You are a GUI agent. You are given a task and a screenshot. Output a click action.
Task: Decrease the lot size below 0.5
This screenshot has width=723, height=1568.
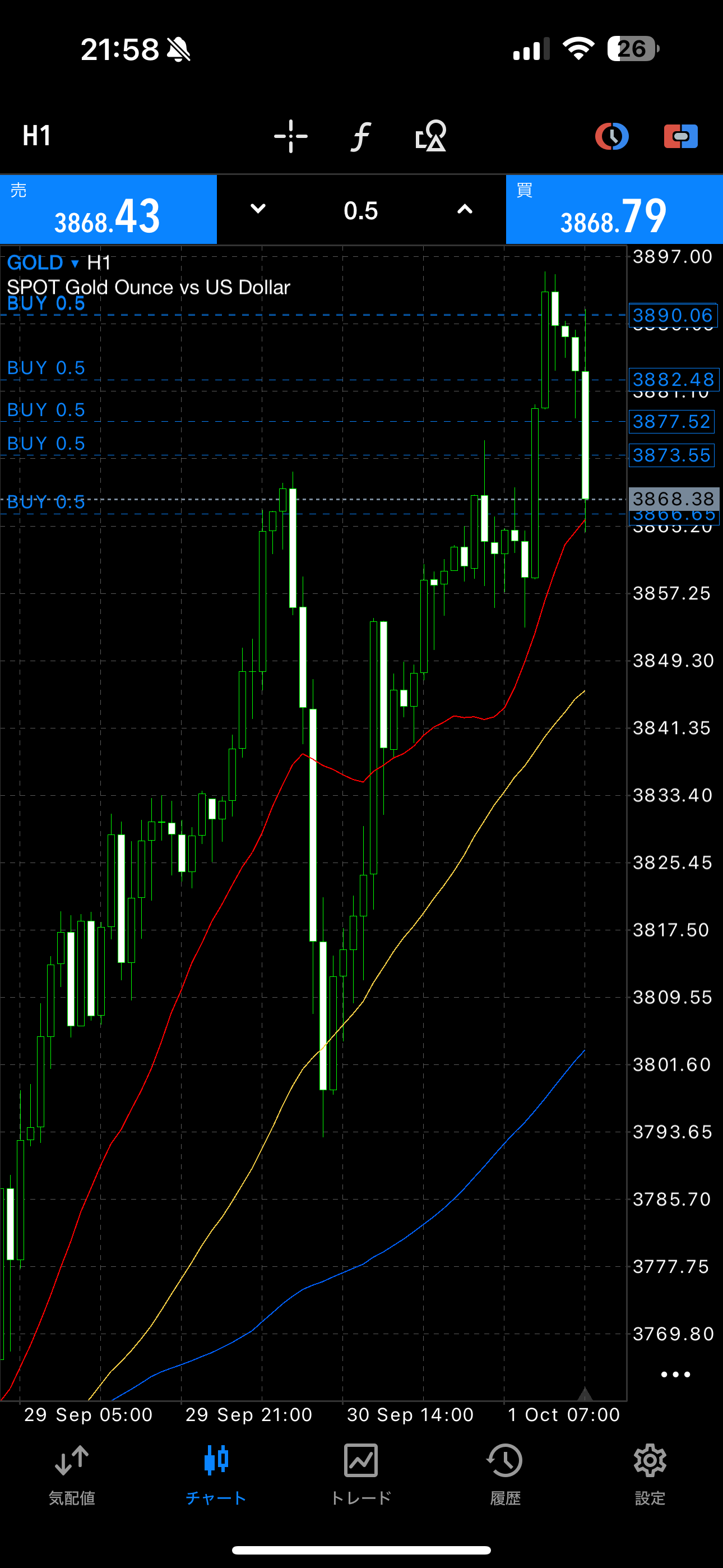(x=258, y=209)
